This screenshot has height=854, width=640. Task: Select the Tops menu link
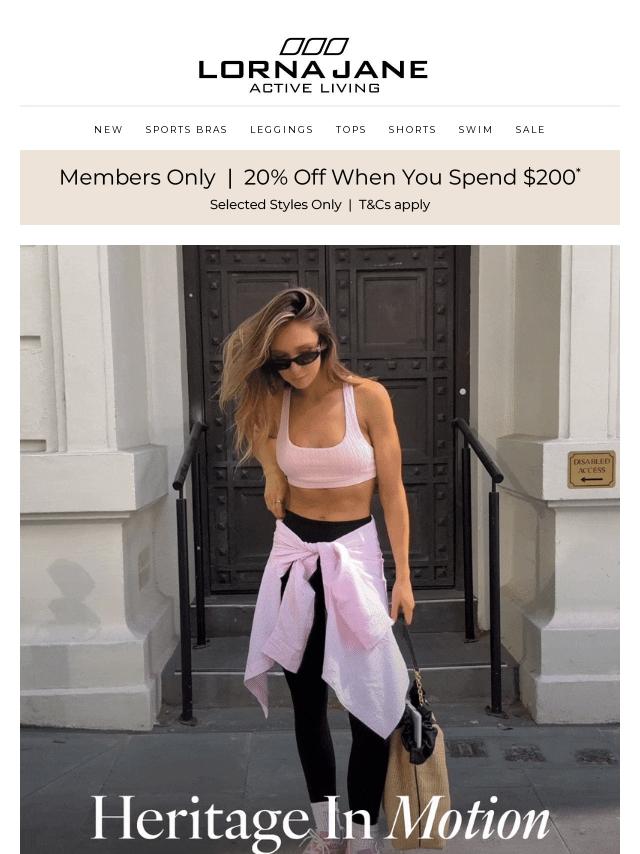point(351,130)
